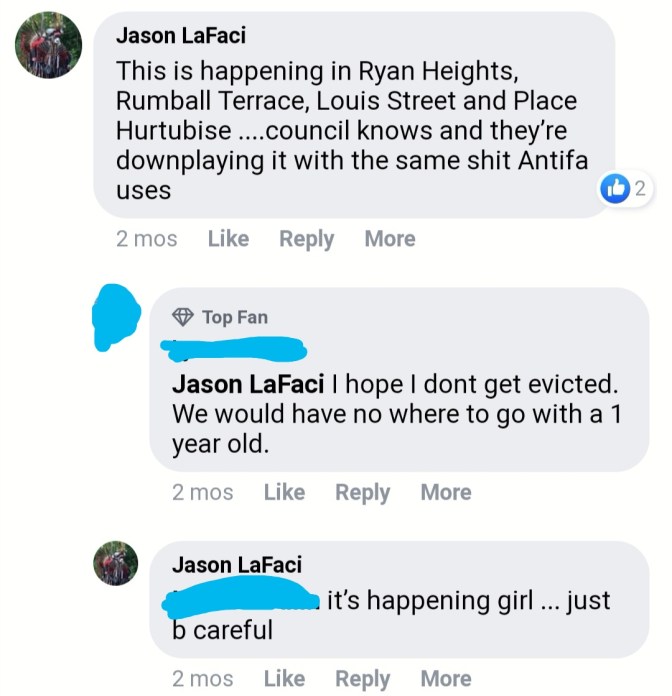Open Jason LaFaci's name above the Ryan Heights comment
Viewport: 672px width, 696px height.
[181, 36]
